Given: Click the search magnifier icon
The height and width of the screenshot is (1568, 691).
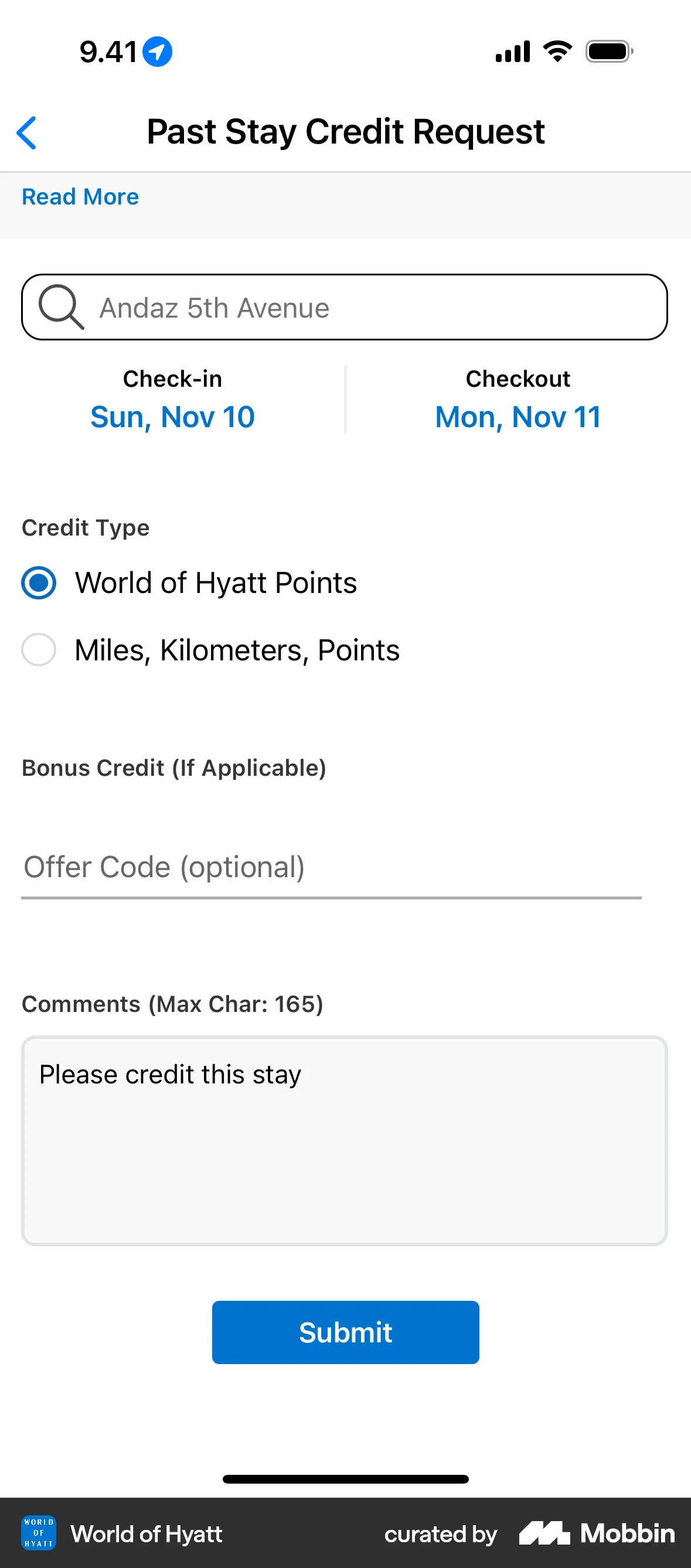Looking at the screenshot, I should pos(61,307).
